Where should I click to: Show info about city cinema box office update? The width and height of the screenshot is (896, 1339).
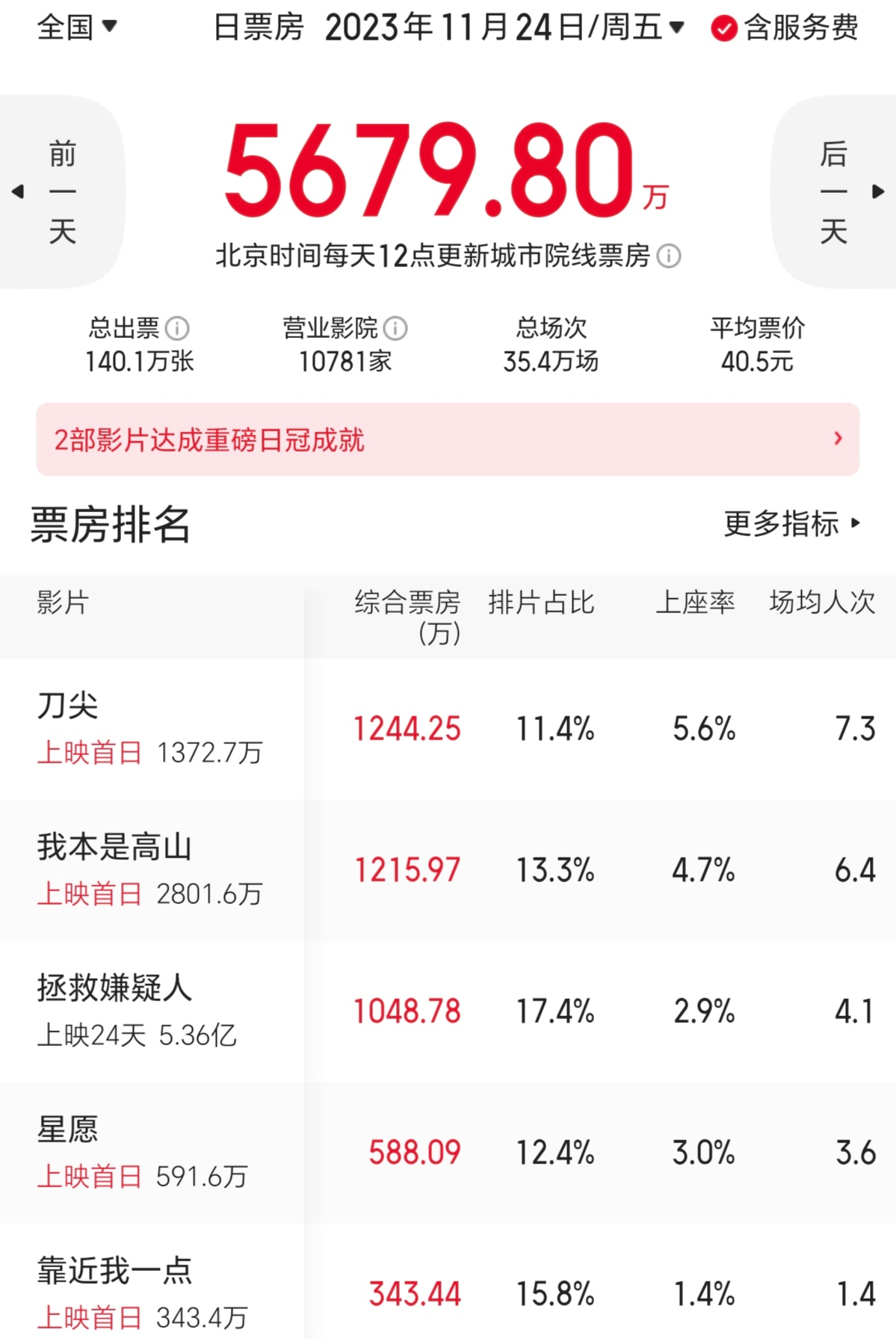coord(668,256)
